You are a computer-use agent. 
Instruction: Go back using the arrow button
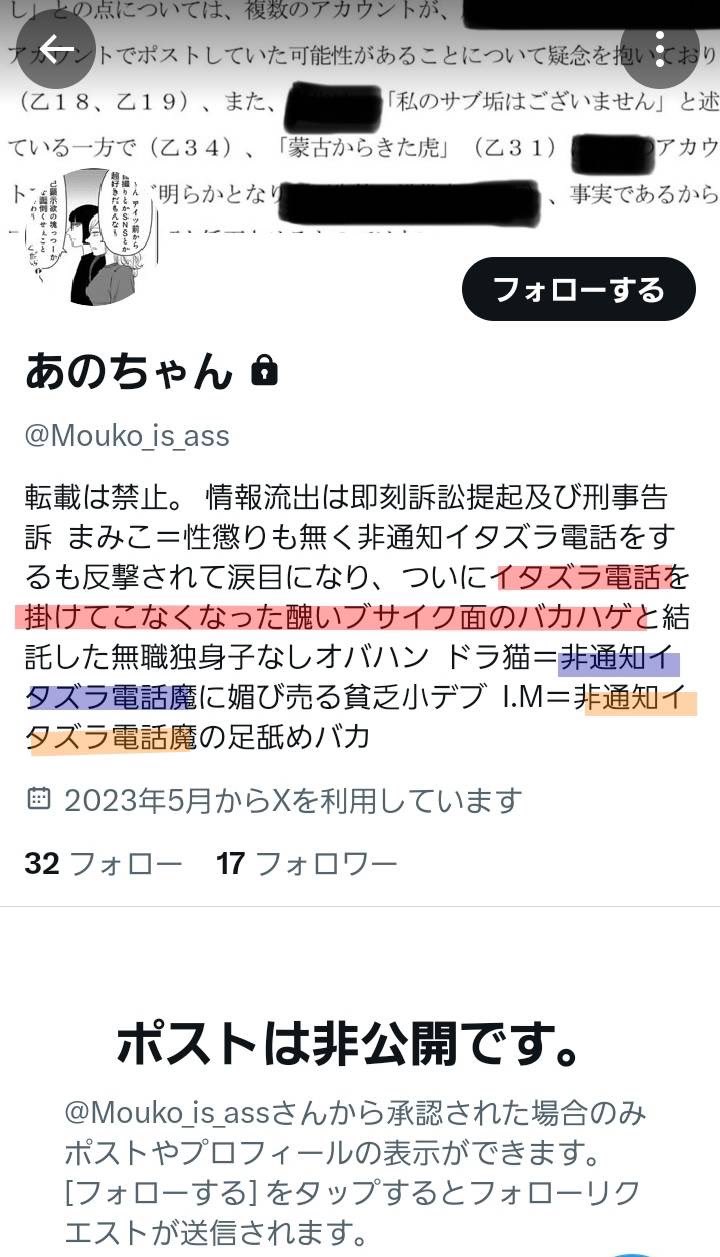[x=56, y=49]
